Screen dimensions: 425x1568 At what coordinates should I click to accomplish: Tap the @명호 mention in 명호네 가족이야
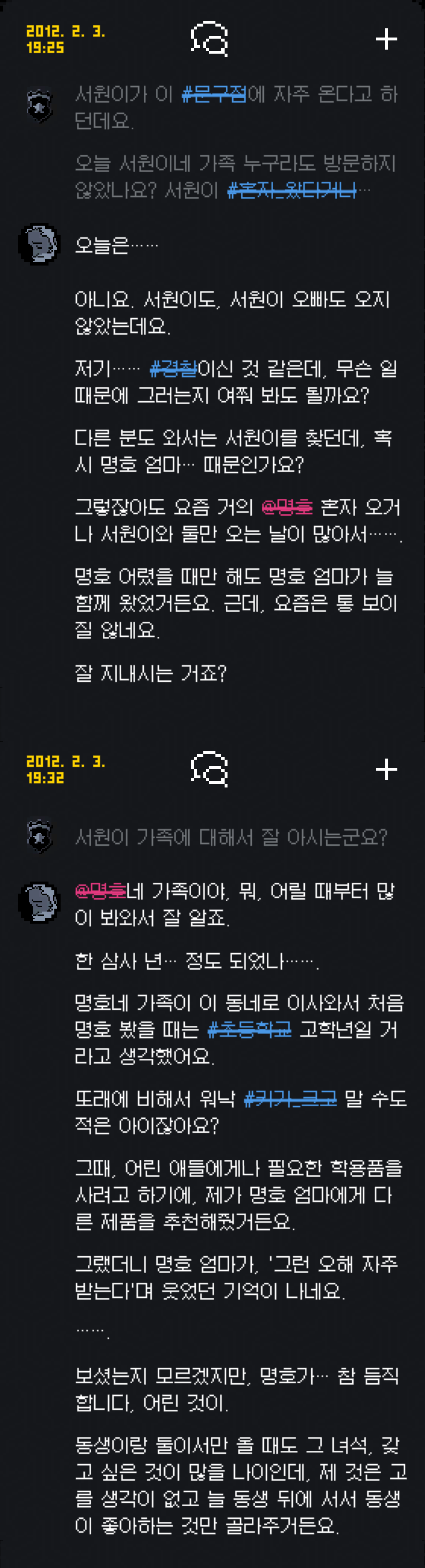click(100, 892)
